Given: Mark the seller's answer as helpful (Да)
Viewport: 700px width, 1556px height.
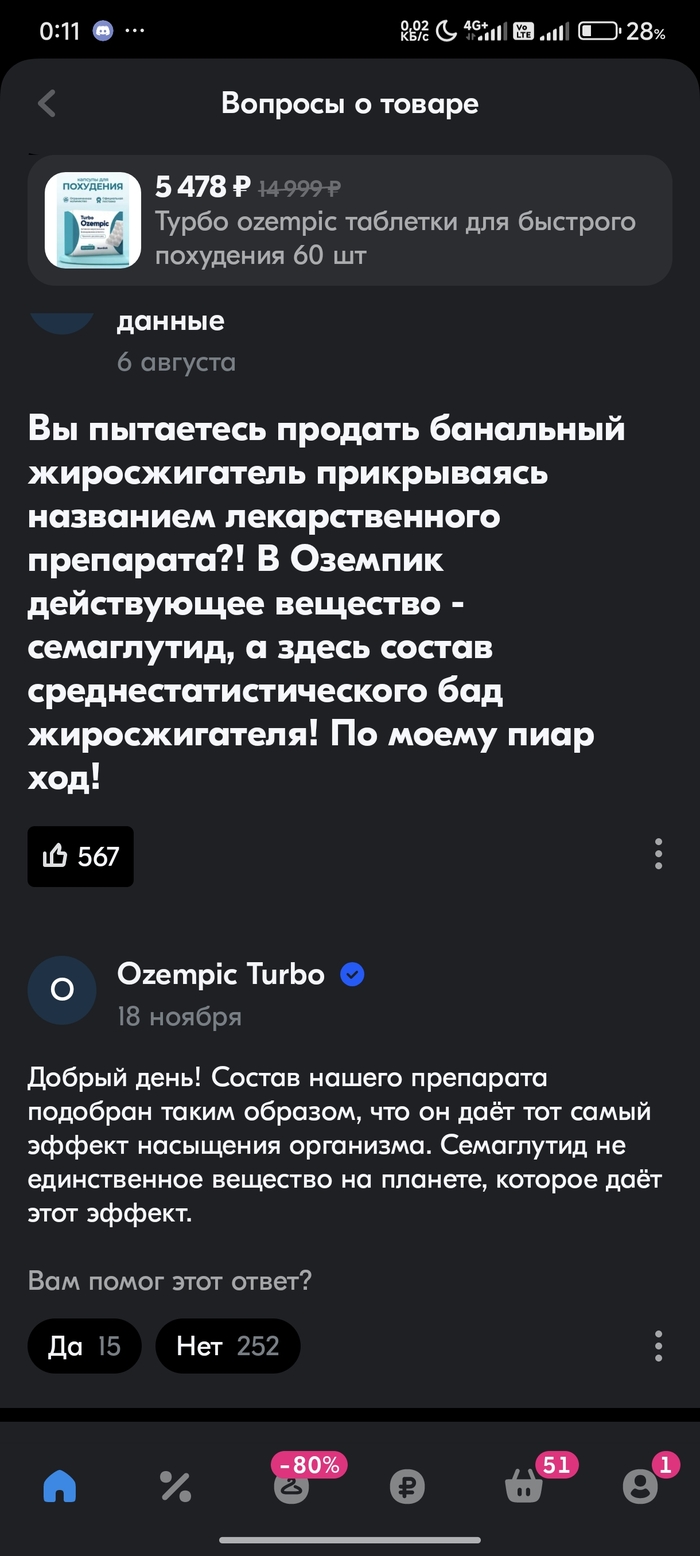Looking at the screenshot, I should [x=84, y=1346].
